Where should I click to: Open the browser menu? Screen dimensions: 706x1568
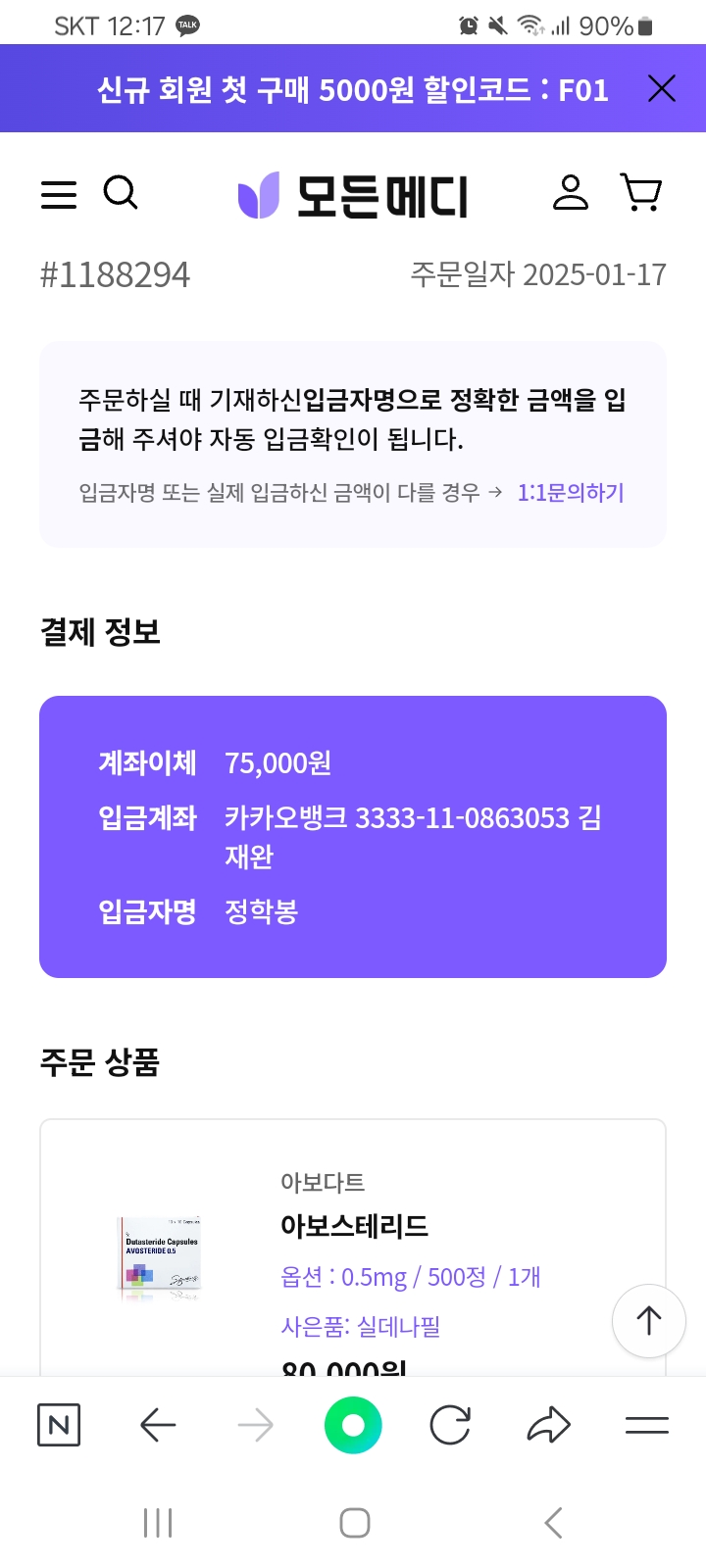click(646, 1425)
